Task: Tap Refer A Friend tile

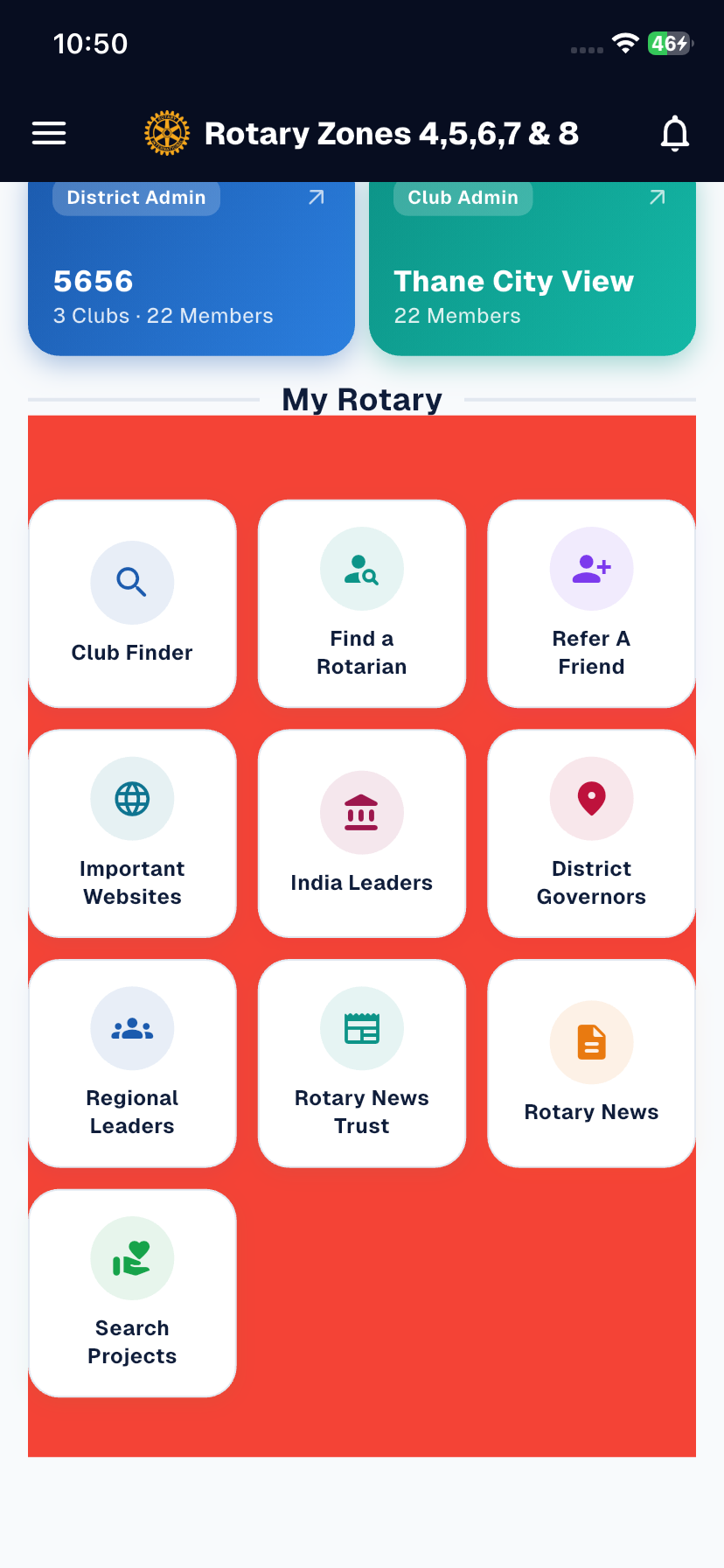Action: coord(591,604)
